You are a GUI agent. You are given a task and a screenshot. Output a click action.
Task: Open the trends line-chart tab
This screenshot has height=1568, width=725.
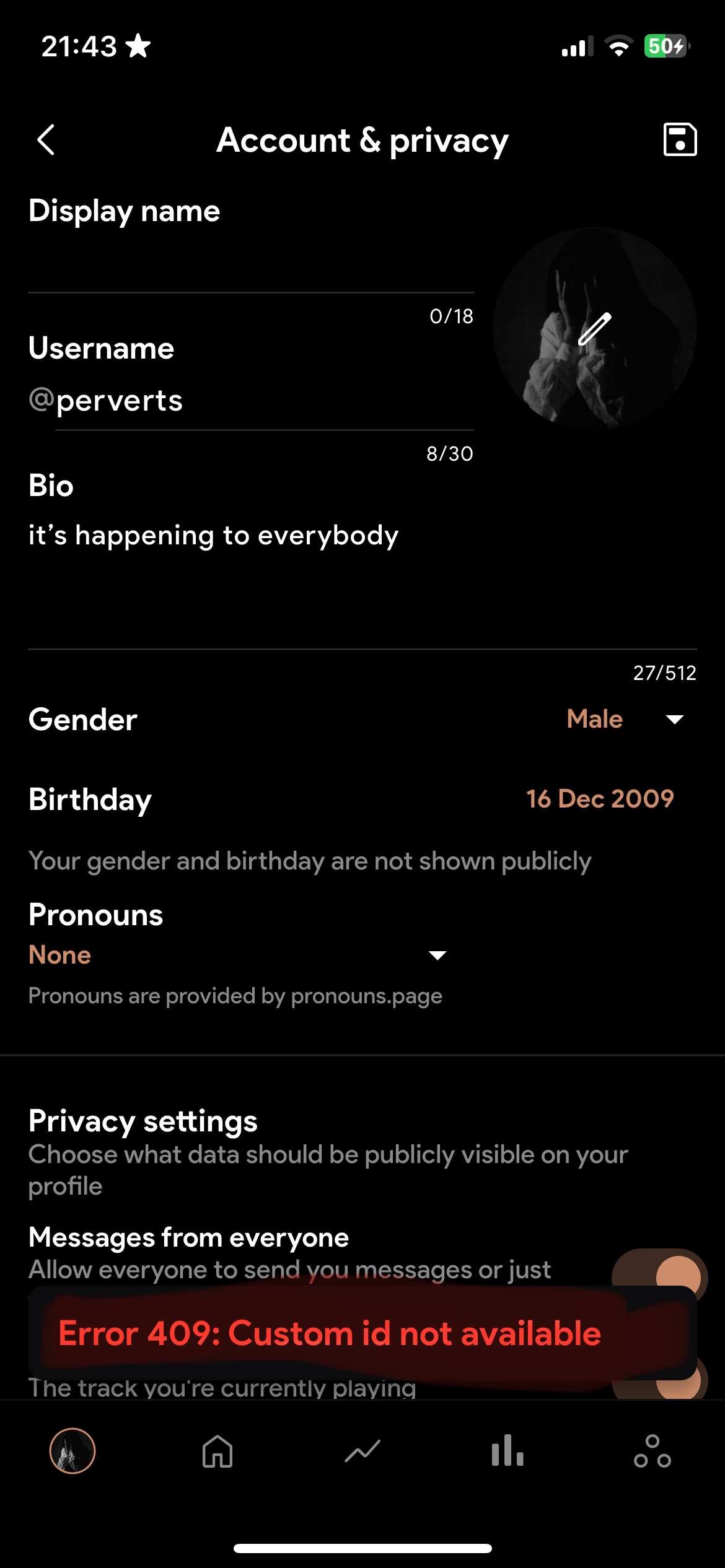coord(362,1451)
